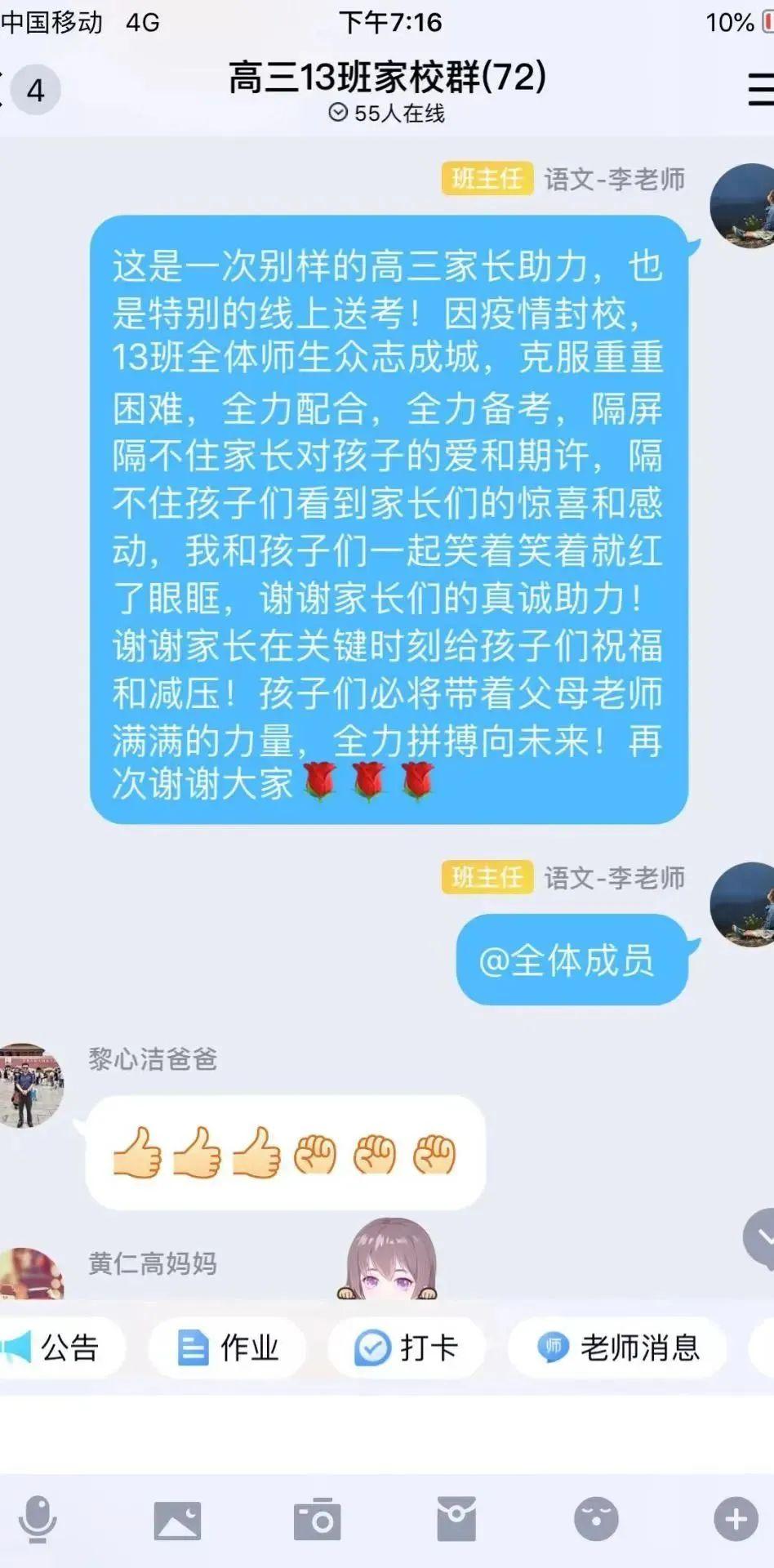
Task: Open the 打卡 check-in shortcut
Action: tap(407, 1347)
